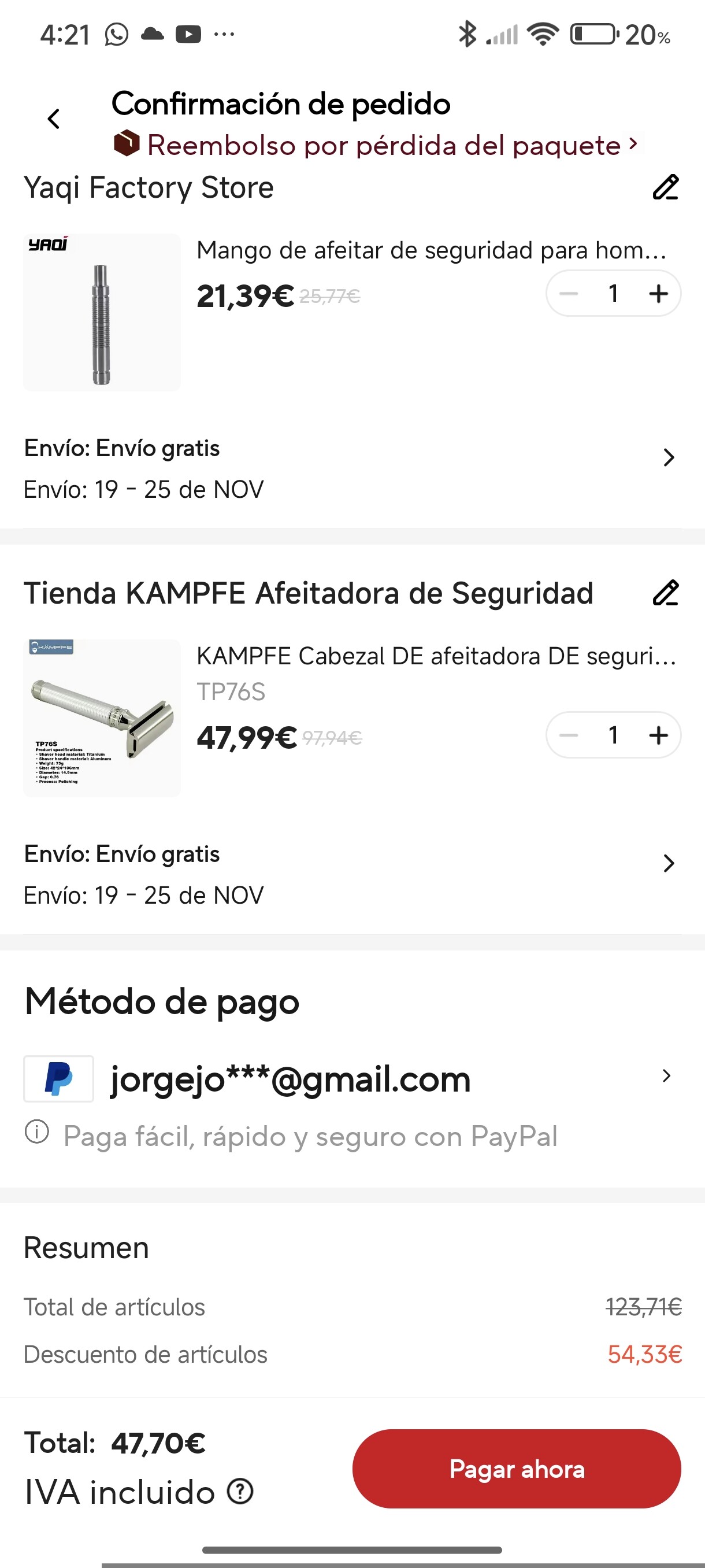Screen dimensions: 705x1568
Task: Edit the Tienda KAMPFE order note
Action: coord(666,593)
